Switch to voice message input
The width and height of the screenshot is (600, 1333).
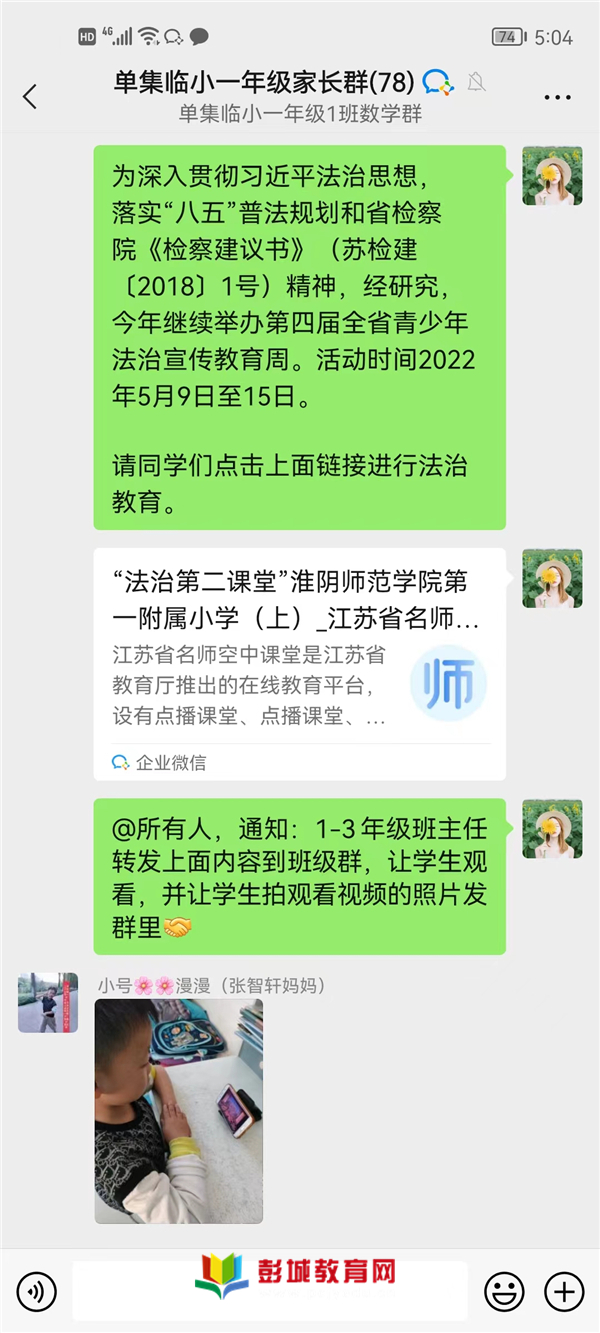37,1292
